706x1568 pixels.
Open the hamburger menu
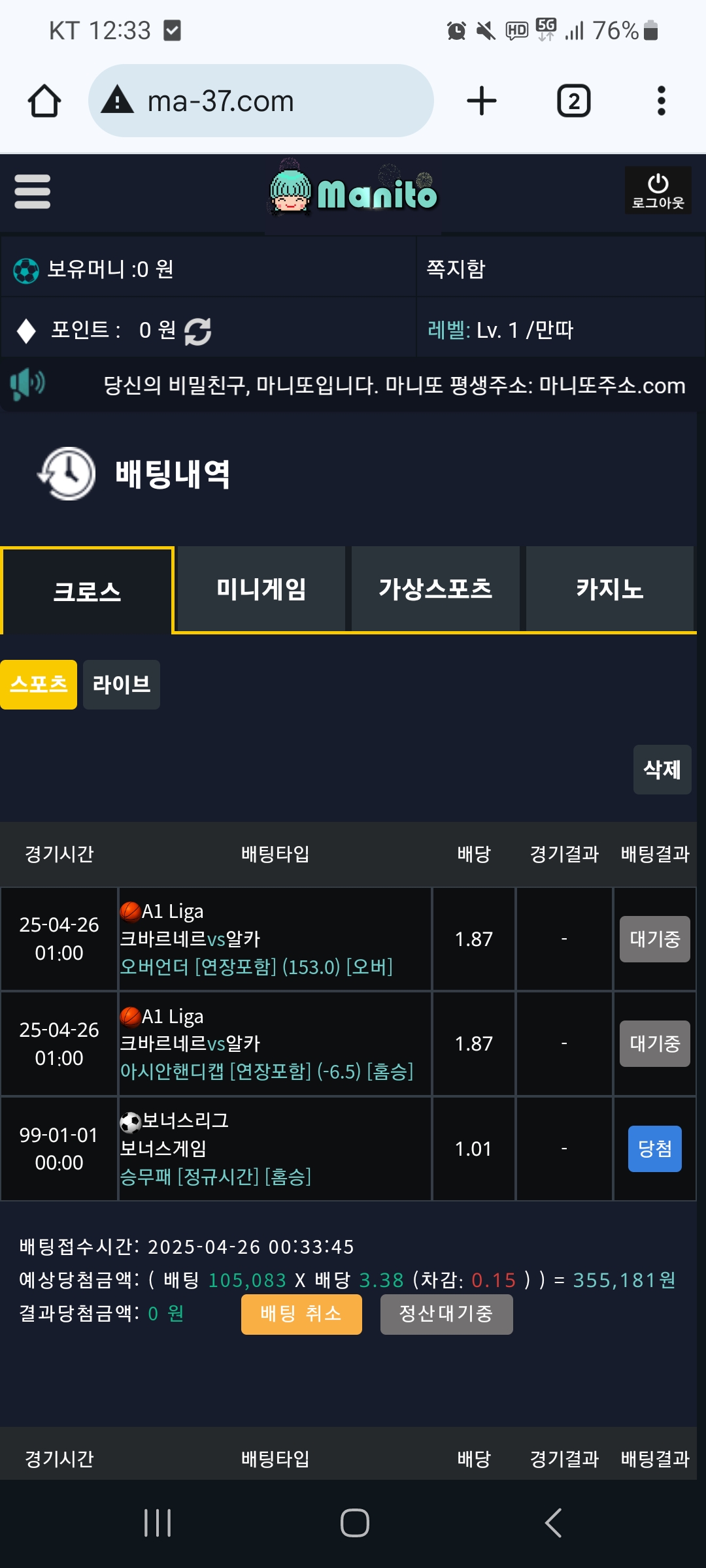[33, 191]
